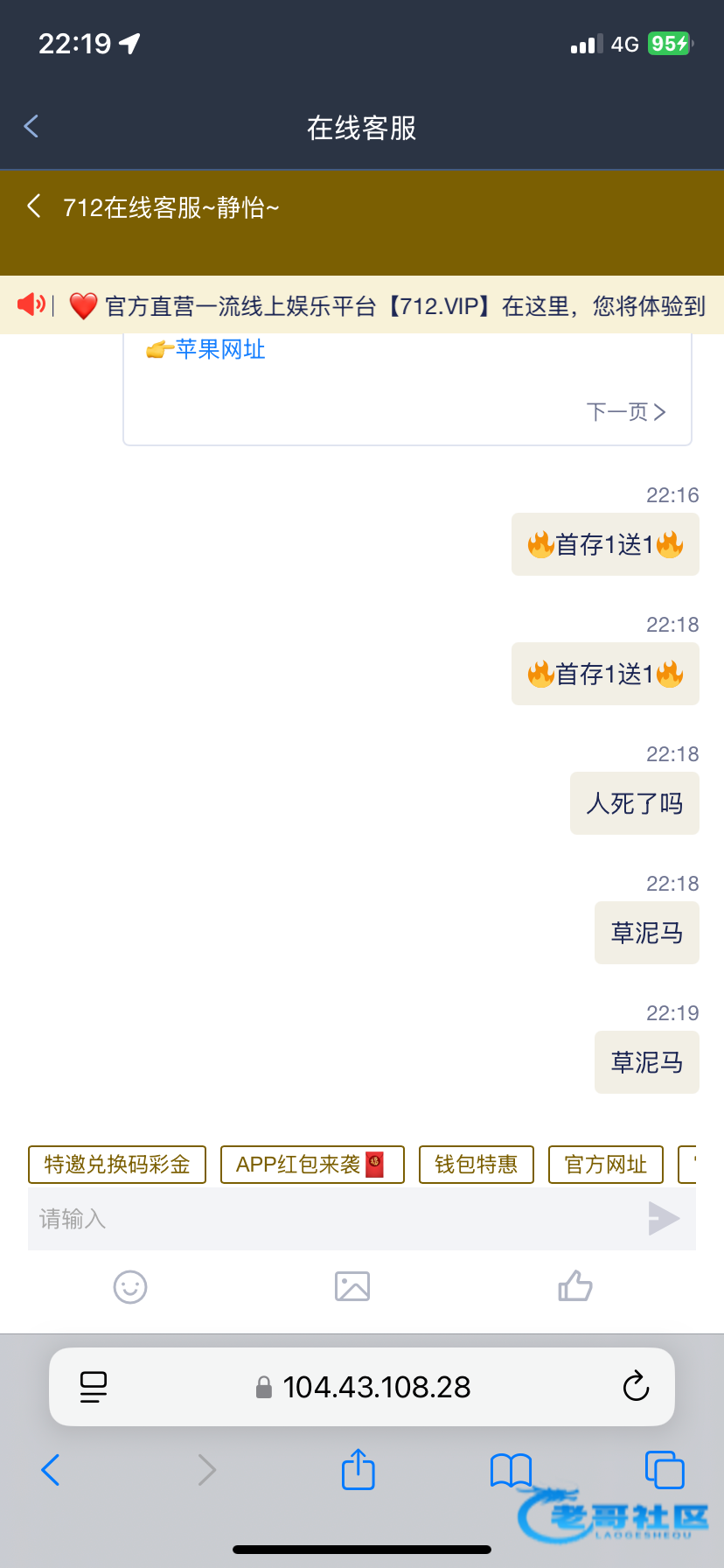Viewport: 724px width, 1568px height.
Task: Attach a picture with the image icon
Action: pos(352,1286)
